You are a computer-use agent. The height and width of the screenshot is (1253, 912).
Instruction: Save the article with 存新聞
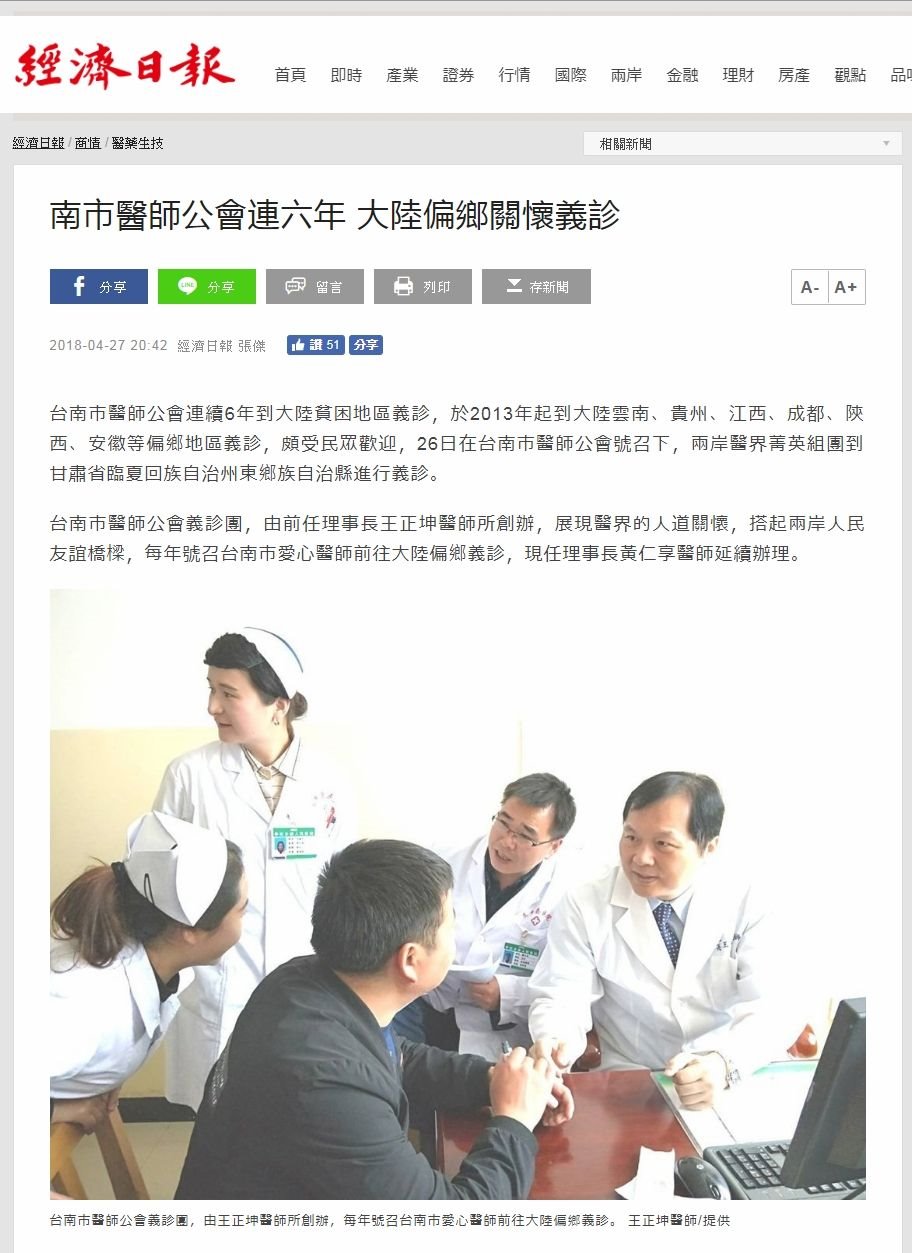tap(536, 287)
